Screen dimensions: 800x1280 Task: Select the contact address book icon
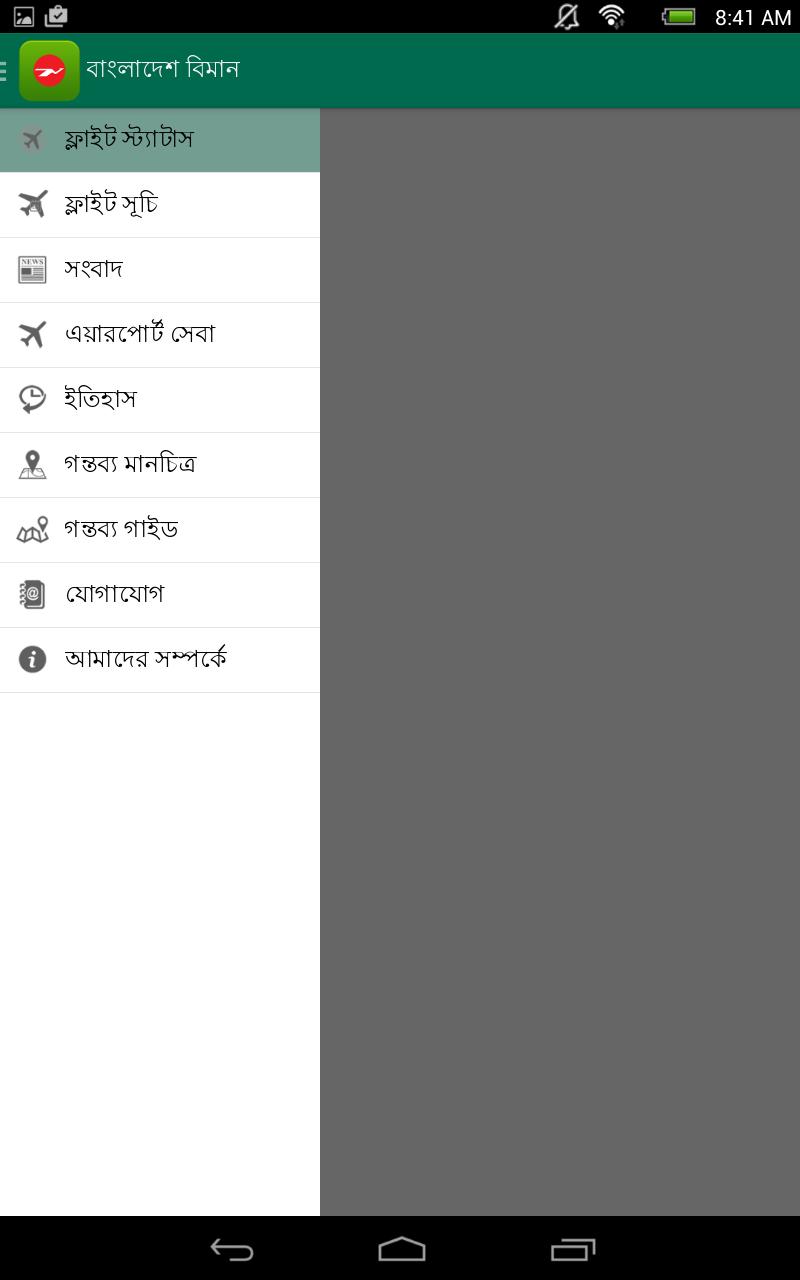point(31,594)
